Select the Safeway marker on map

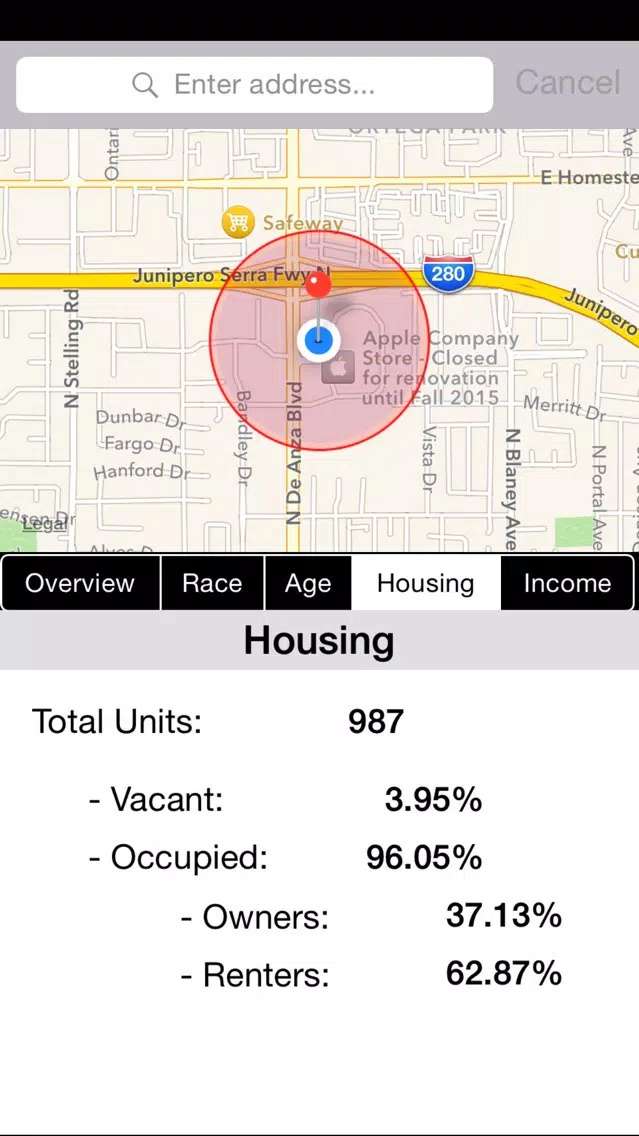click(x=238, y=222)
